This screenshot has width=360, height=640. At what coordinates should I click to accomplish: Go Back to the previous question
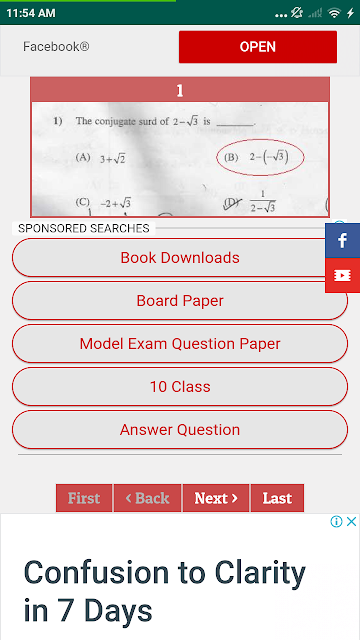click(x=147, y=498)
